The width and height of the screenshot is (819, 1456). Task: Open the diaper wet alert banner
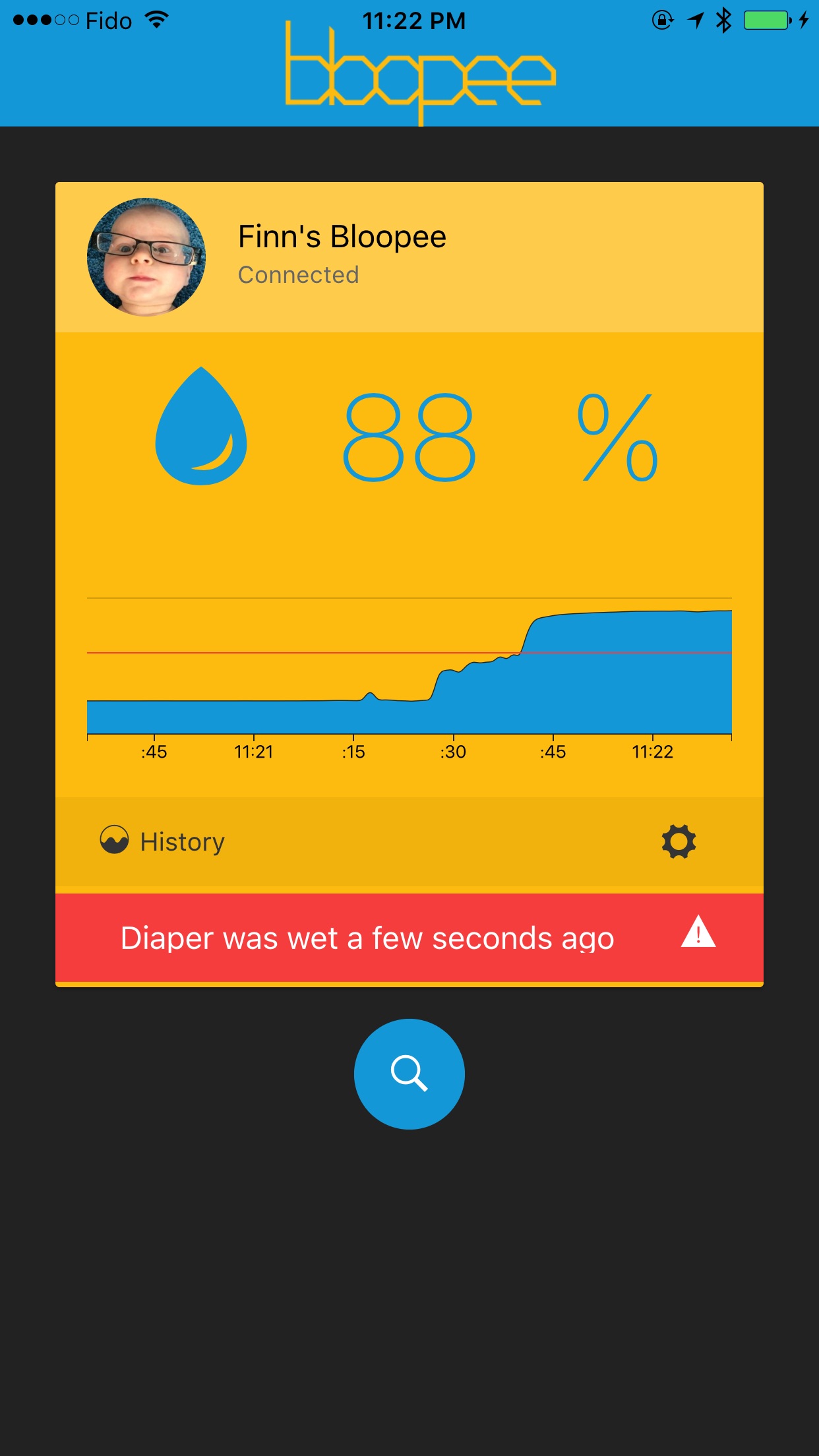(409, 938)
